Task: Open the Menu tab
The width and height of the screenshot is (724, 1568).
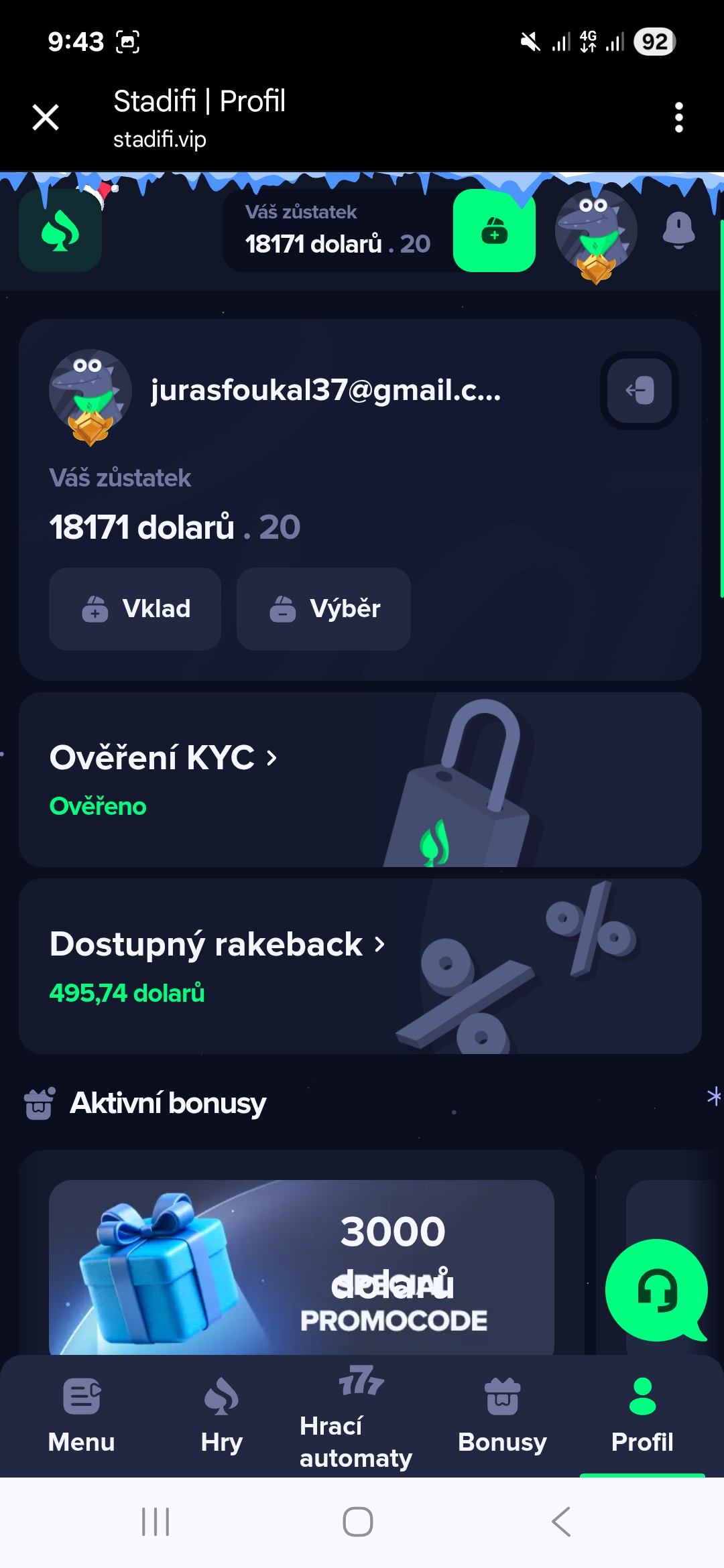Action: tap(81, 1415)
